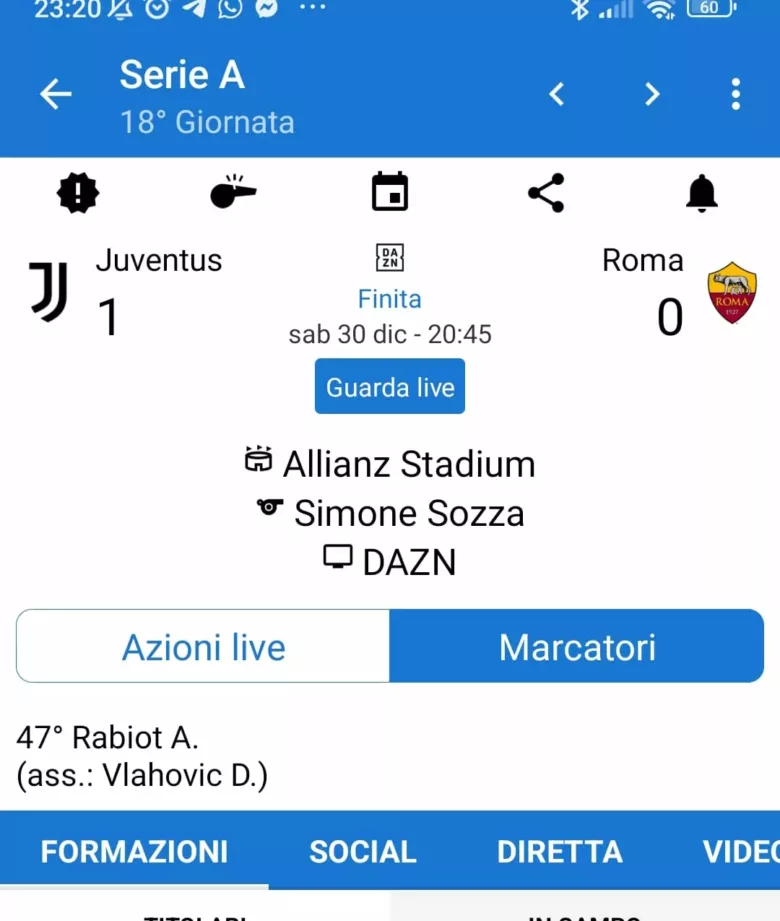Switch to the SOCIAL tab
The height and width of the screenshot is (921, 780).
362,852
